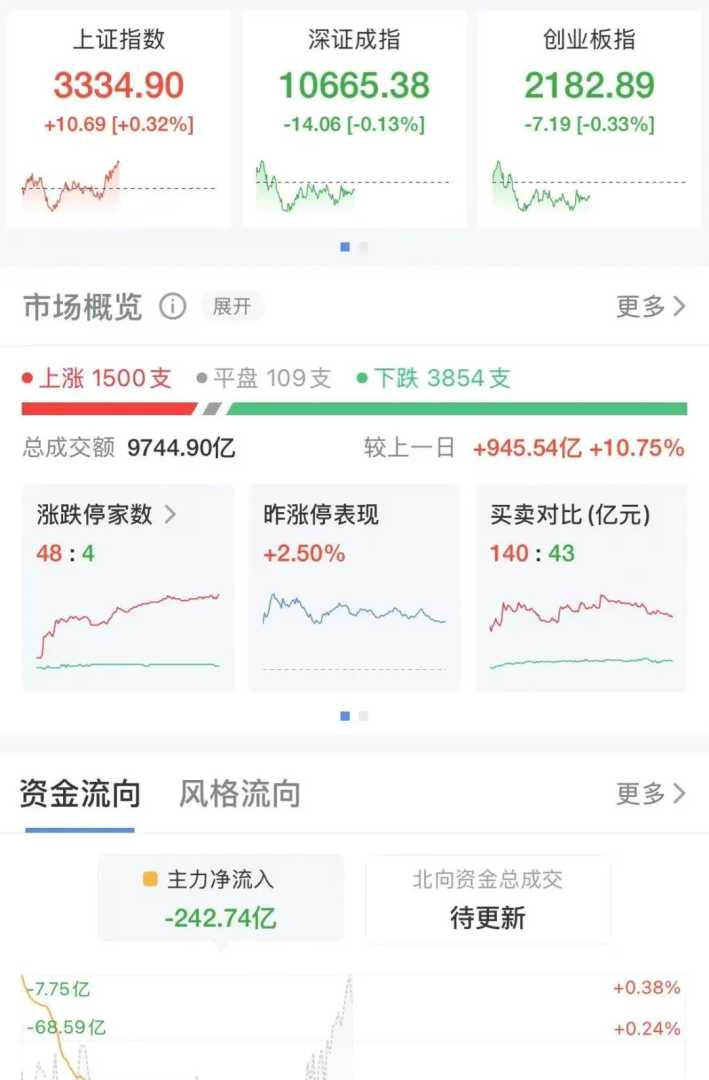Select the 北向资金总成交 chart option
The image size is (709, 1080).
coord(488,898)
